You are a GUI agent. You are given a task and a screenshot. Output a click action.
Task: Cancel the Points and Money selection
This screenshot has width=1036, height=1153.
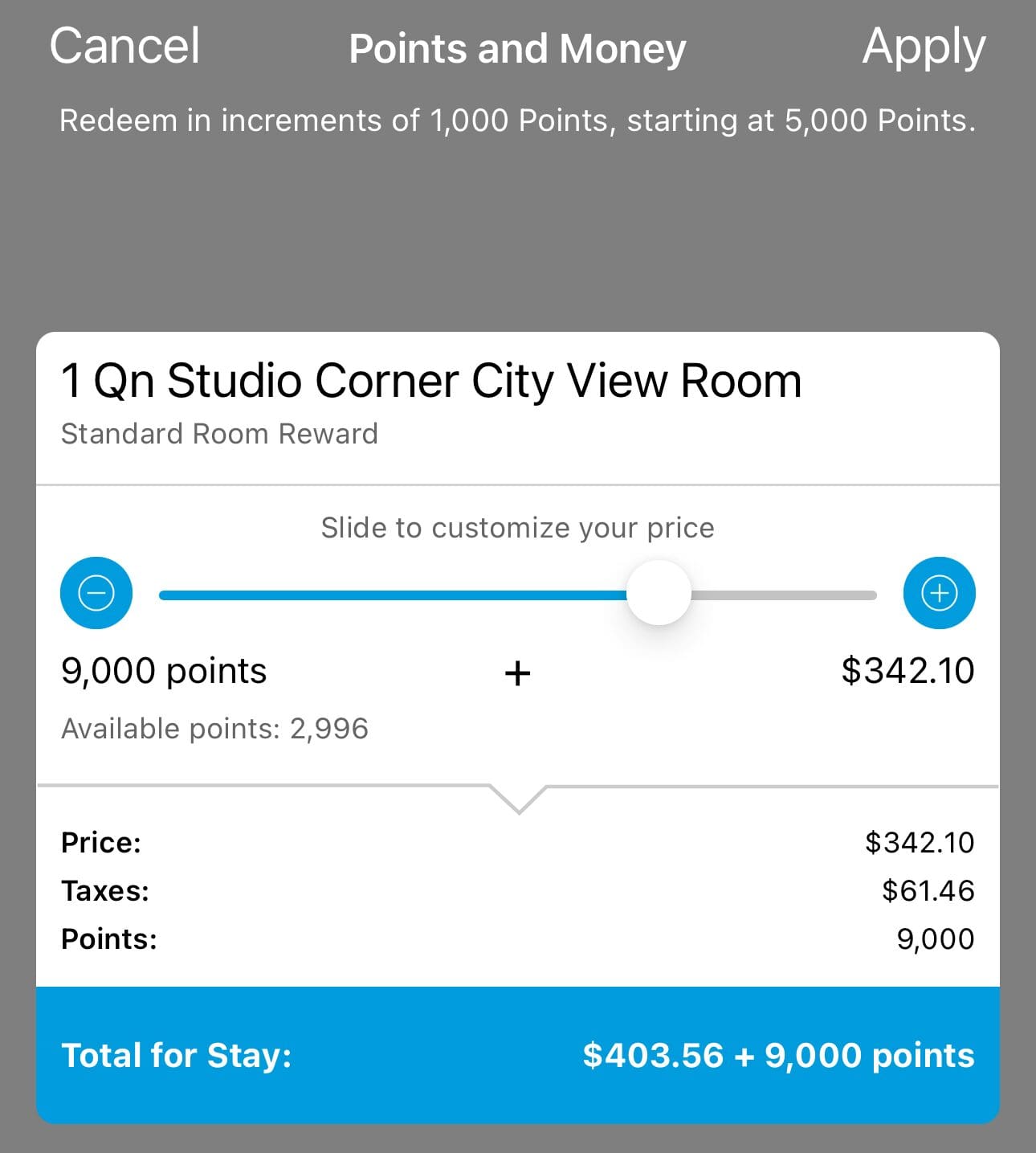[x=124, y=47]
